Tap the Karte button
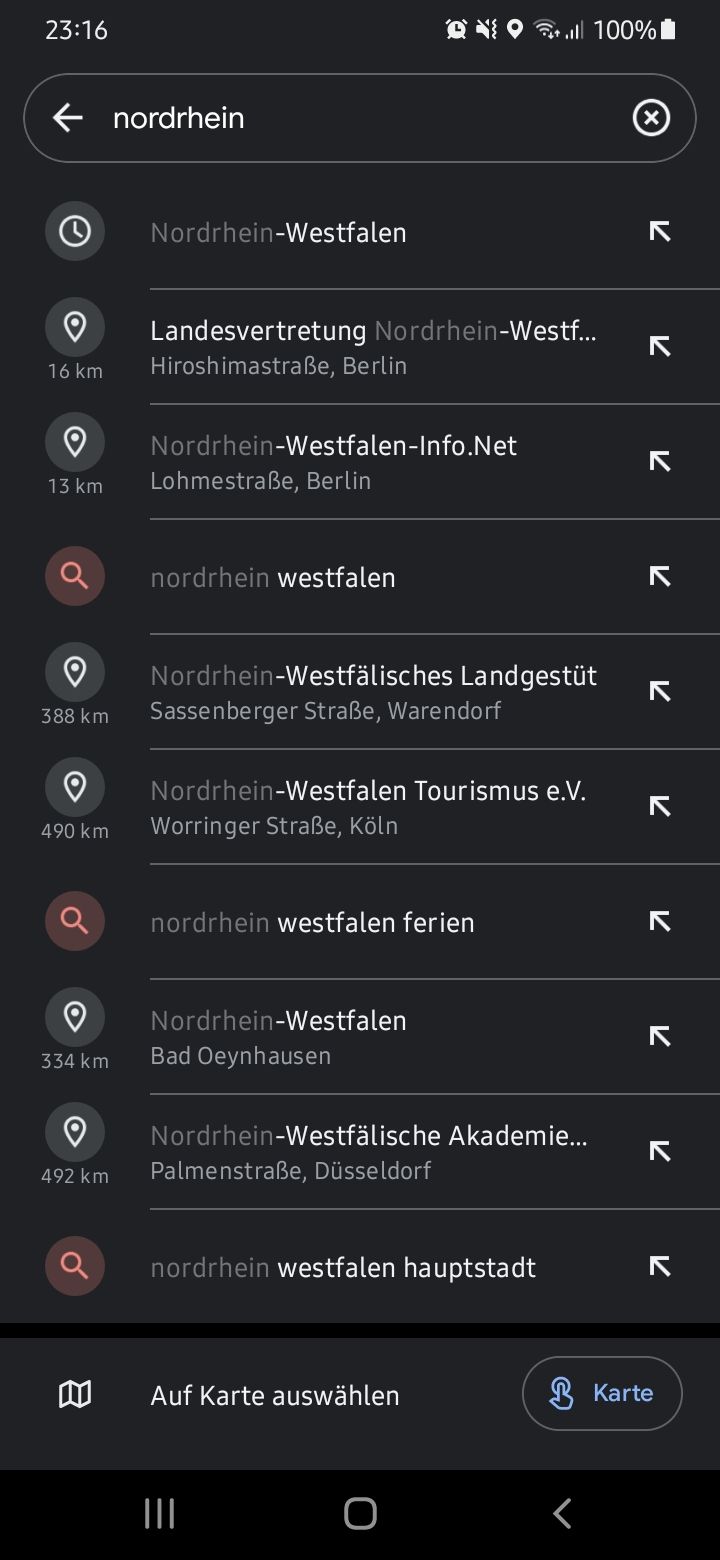Image resolution: width=720 pixels, height=1560 pixels. coord(602,1394)
